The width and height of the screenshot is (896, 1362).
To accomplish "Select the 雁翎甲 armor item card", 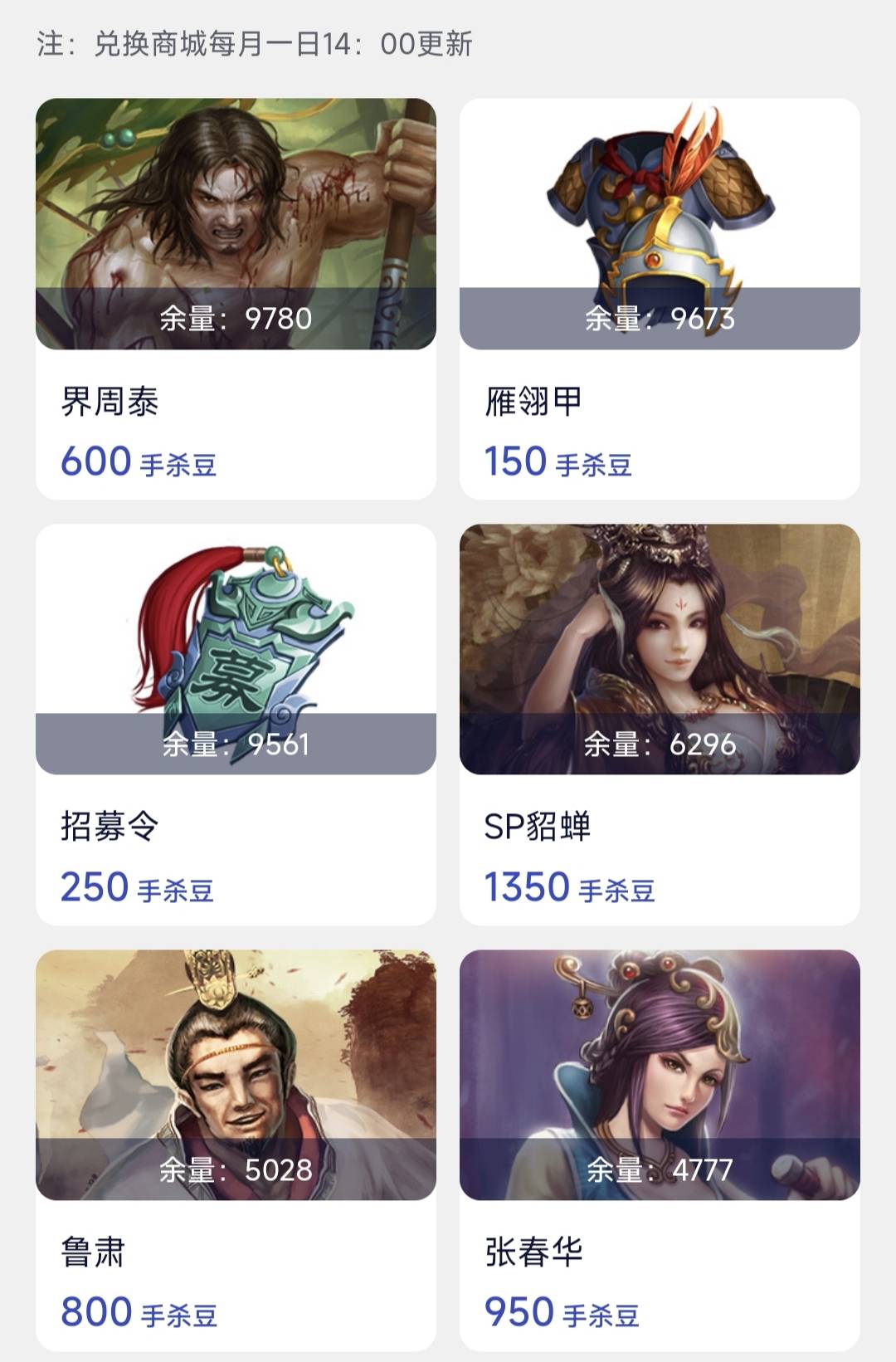I will tap(660, 299).
